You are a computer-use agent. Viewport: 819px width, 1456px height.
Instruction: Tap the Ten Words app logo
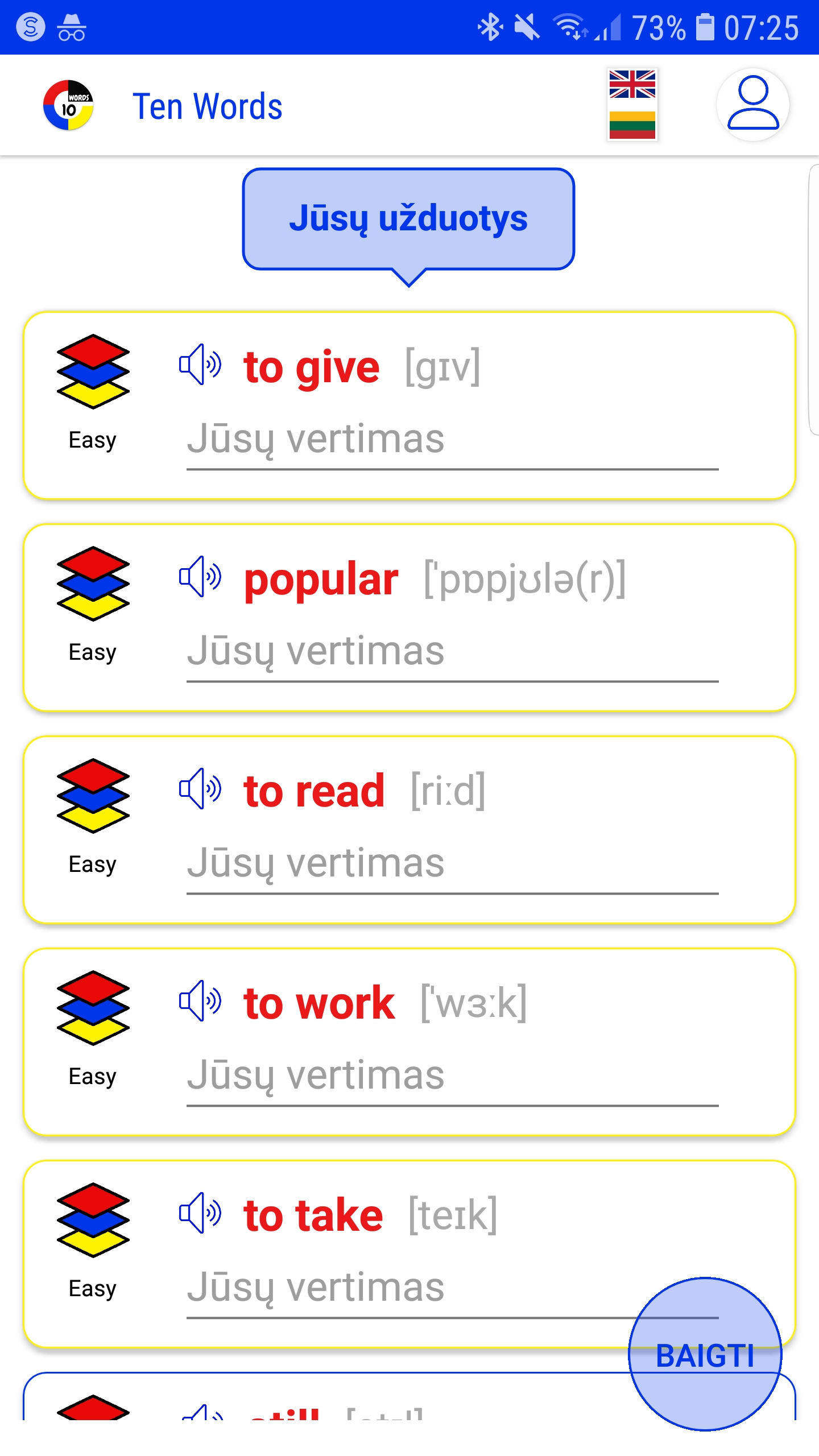[68, 105]
